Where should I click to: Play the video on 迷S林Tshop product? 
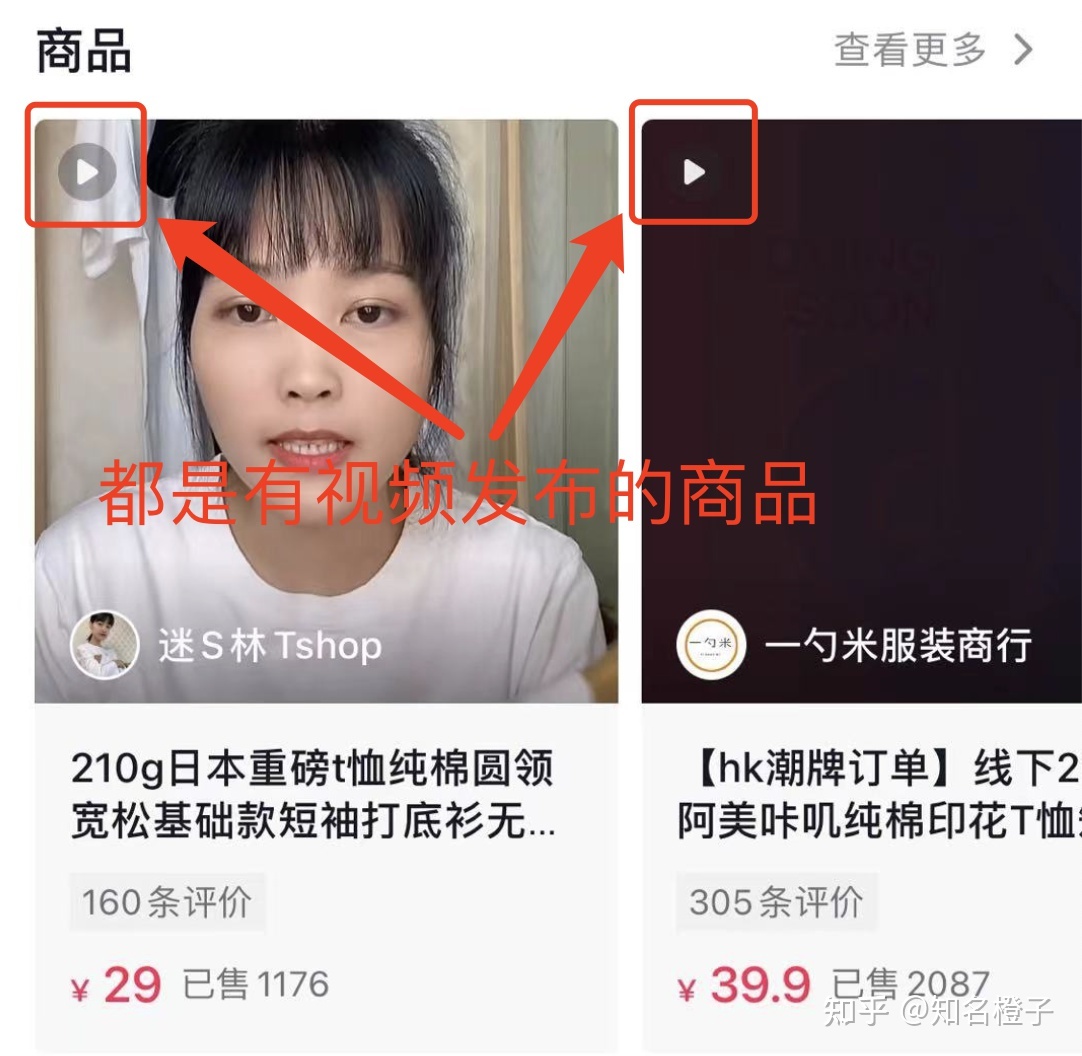click(x=87, y=173)
